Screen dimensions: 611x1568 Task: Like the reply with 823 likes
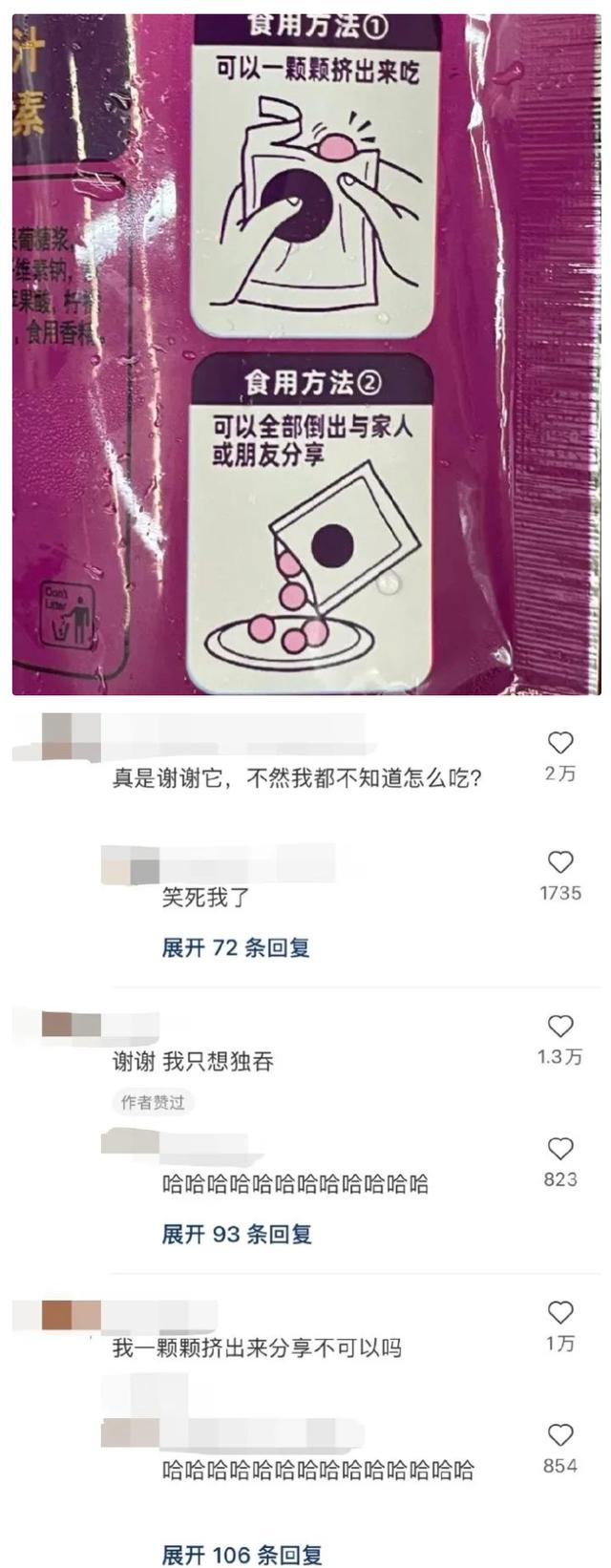coord(560,1149)
